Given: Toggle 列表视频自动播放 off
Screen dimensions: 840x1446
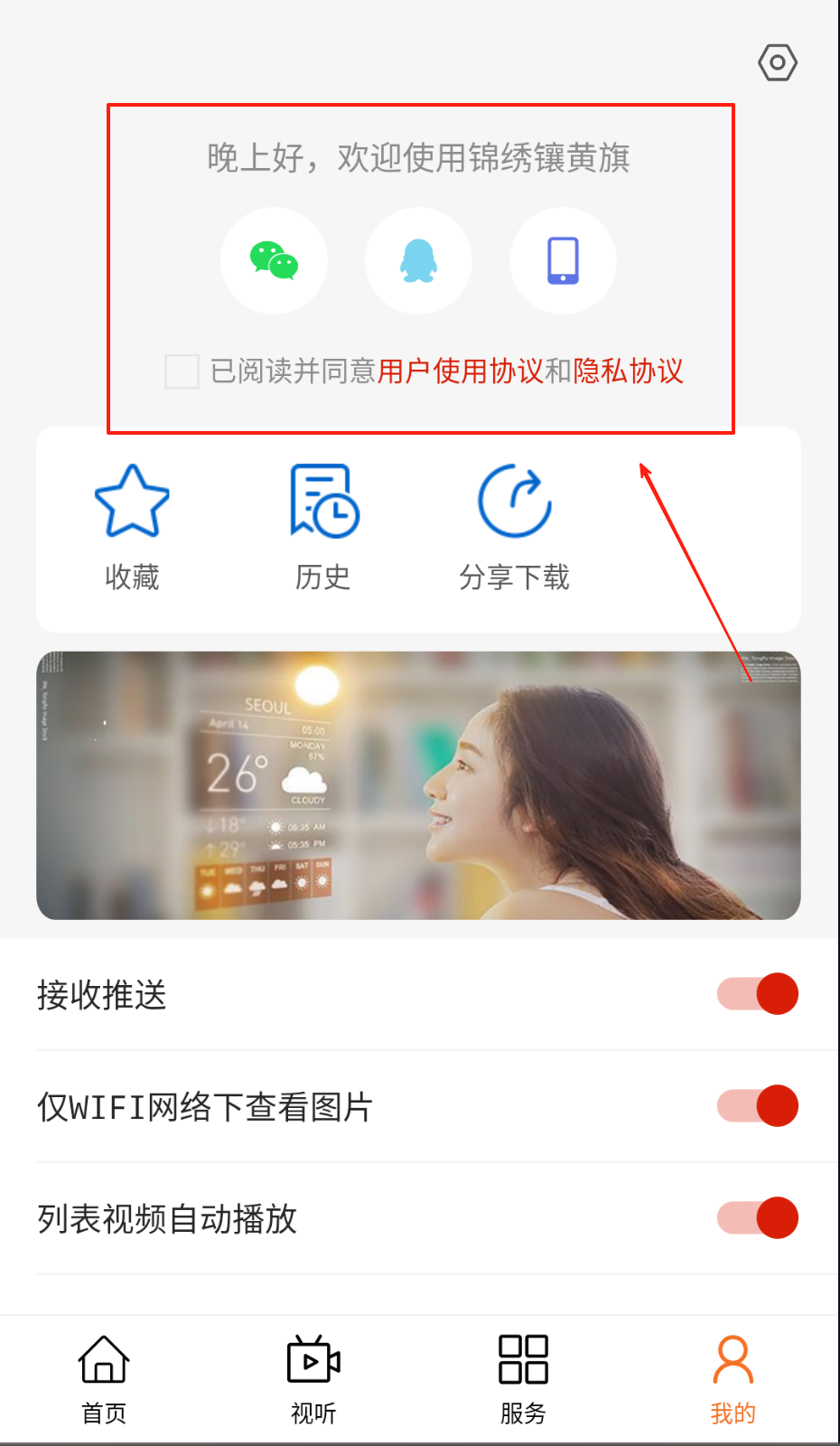Looking at the screenshot, I should coord(757,1218).
